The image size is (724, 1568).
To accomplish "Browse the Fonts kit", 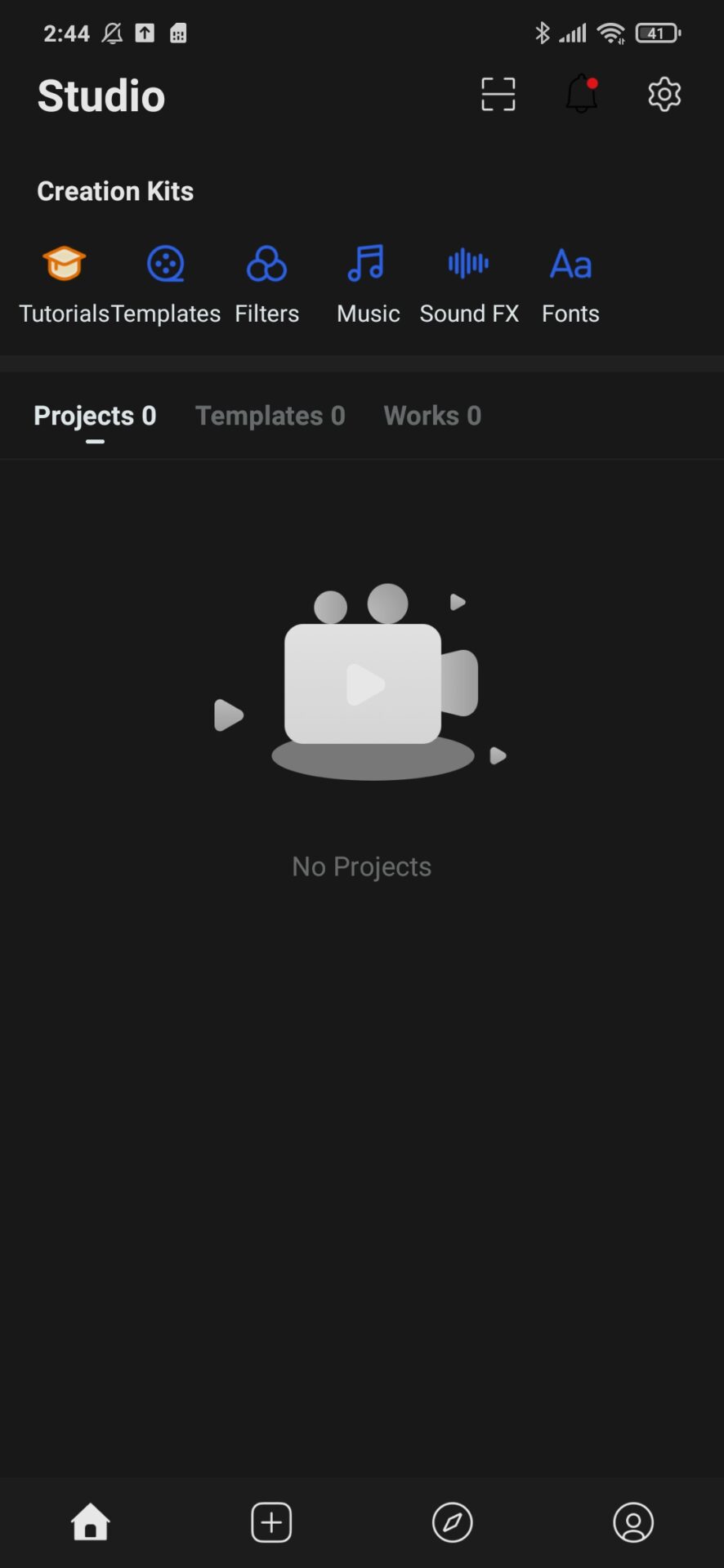I will tap(570, 283).
